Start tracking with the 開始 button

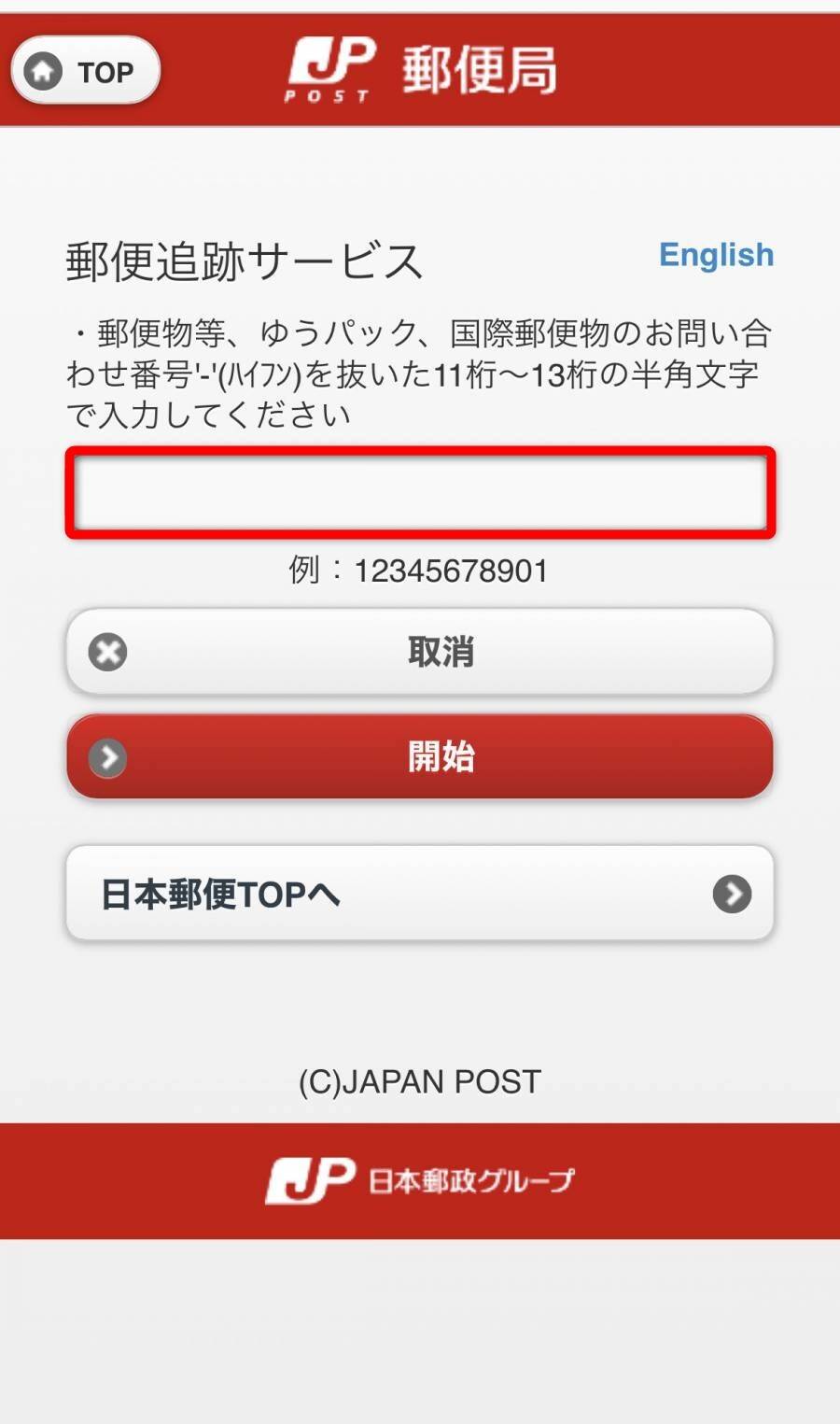point(420,756)
